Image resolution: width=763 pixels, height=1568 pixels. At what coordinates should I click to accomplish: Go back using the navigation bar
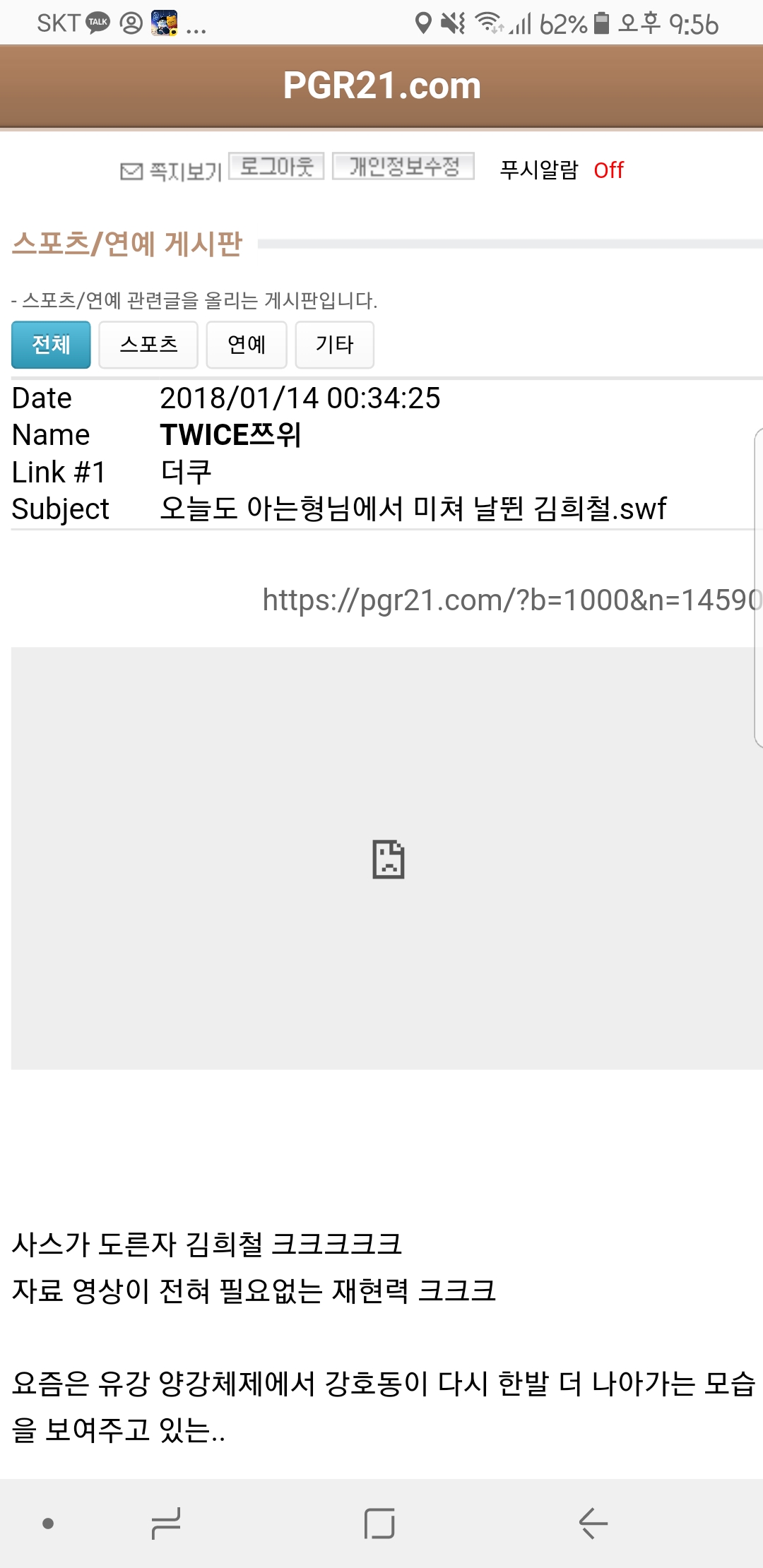[x=593, y=1523]
